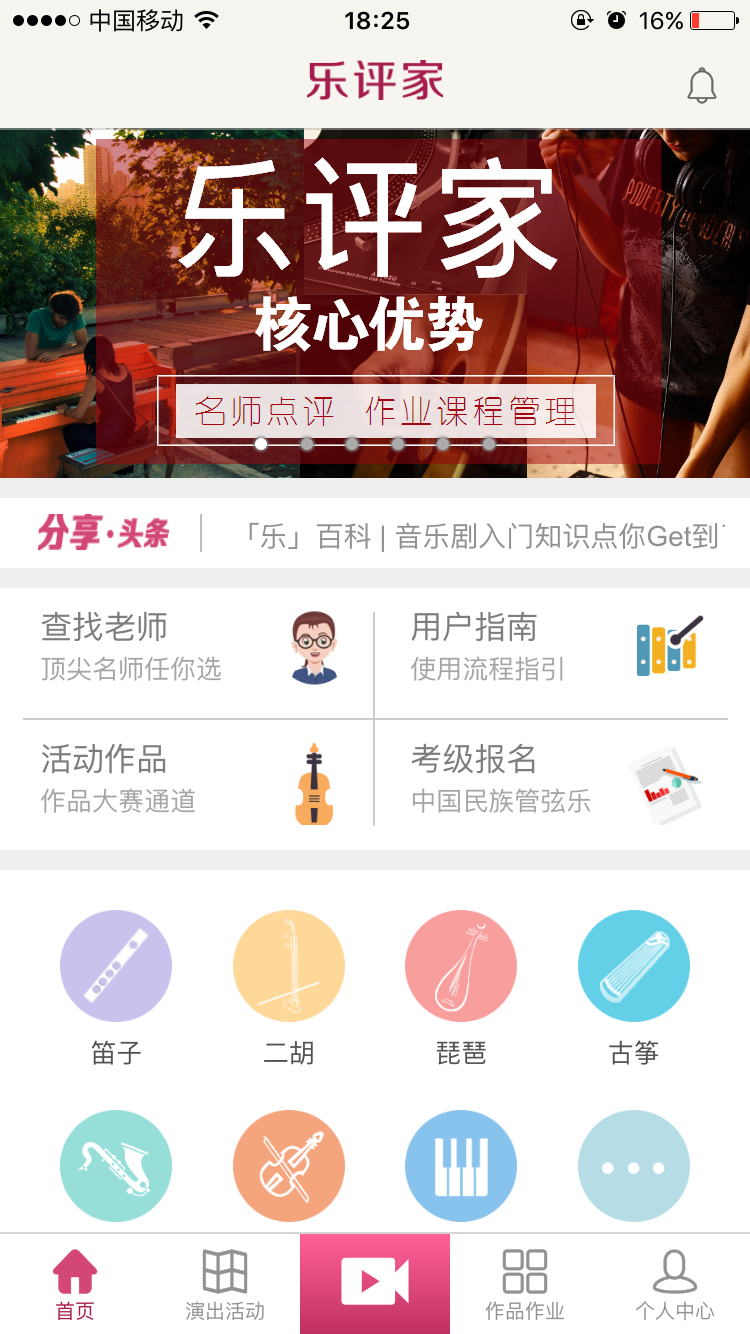Screen dimensions: 750x1334
Task: Tap the video camera record button
Action: coord(375,1282)
